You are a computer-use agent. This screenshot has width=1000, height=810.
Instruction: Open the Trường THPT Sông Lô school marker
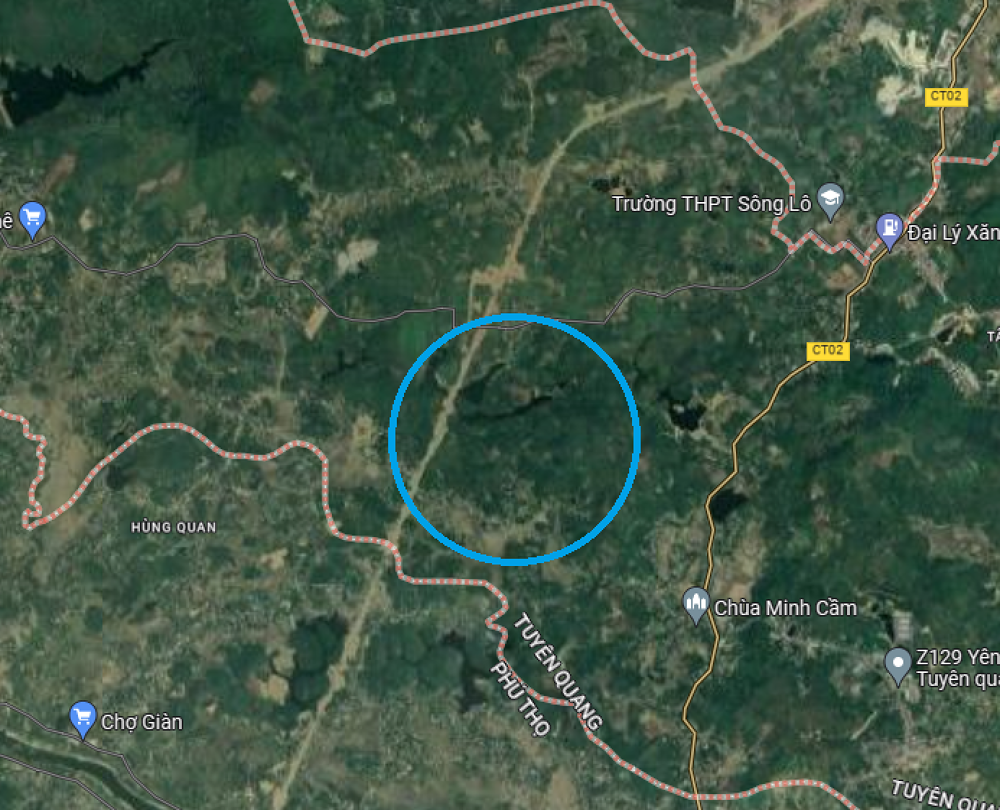pyautogui.click(x=830, y=201)
